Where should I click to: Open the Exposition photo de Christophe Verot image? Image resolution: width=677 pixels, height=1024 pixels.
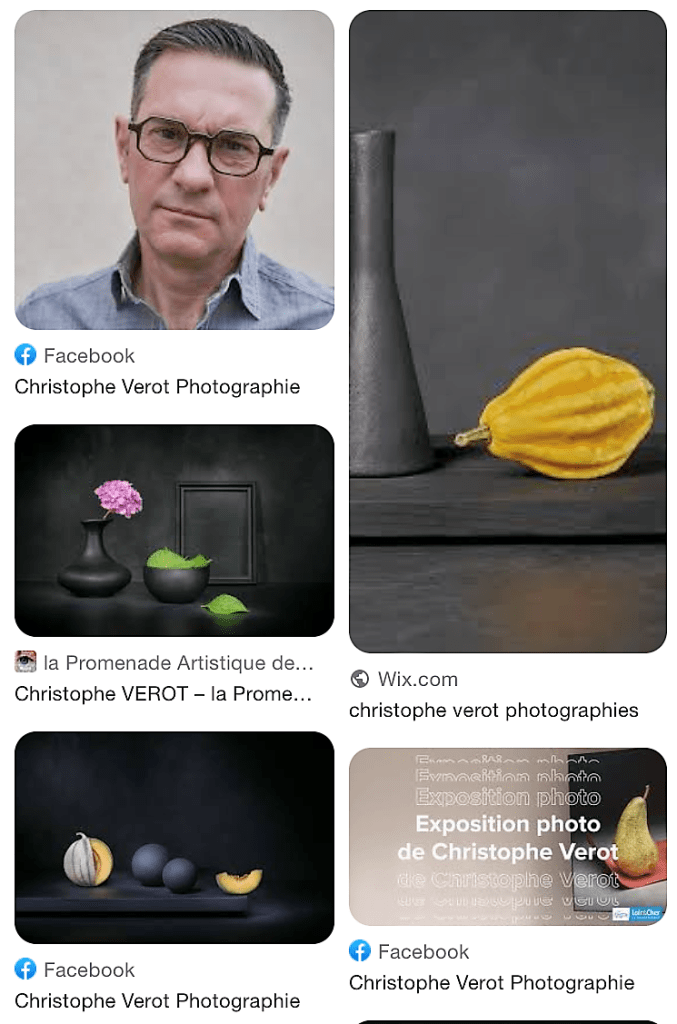507,836
